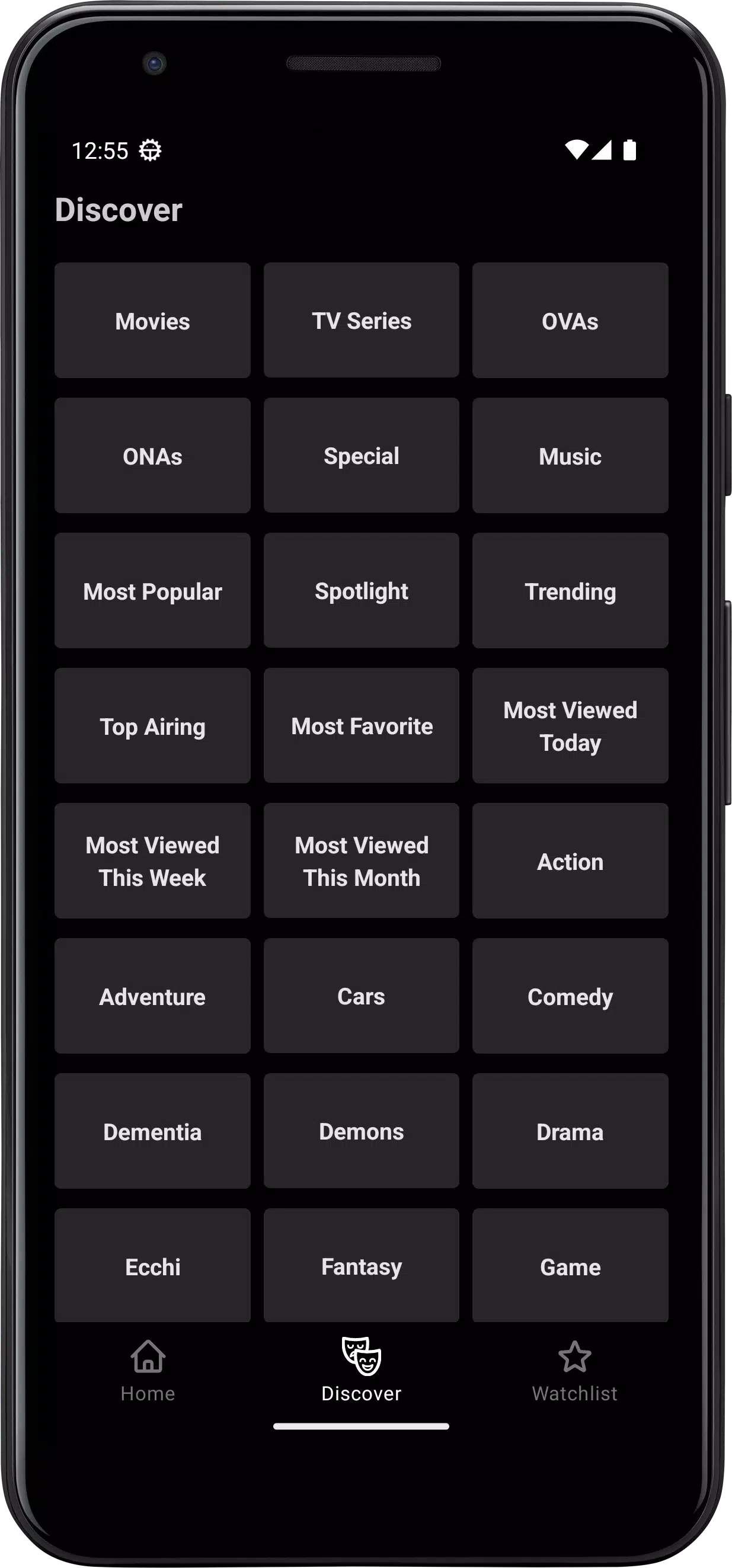Go to the Watchlist tab

pyautogui.click(x=574, y=1369)
